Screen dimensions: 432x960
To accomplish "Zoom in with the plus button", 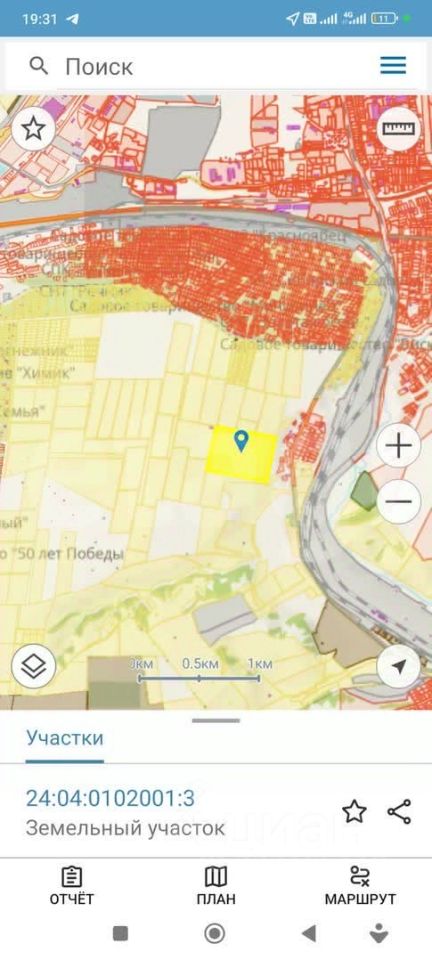I will [398, 446].
